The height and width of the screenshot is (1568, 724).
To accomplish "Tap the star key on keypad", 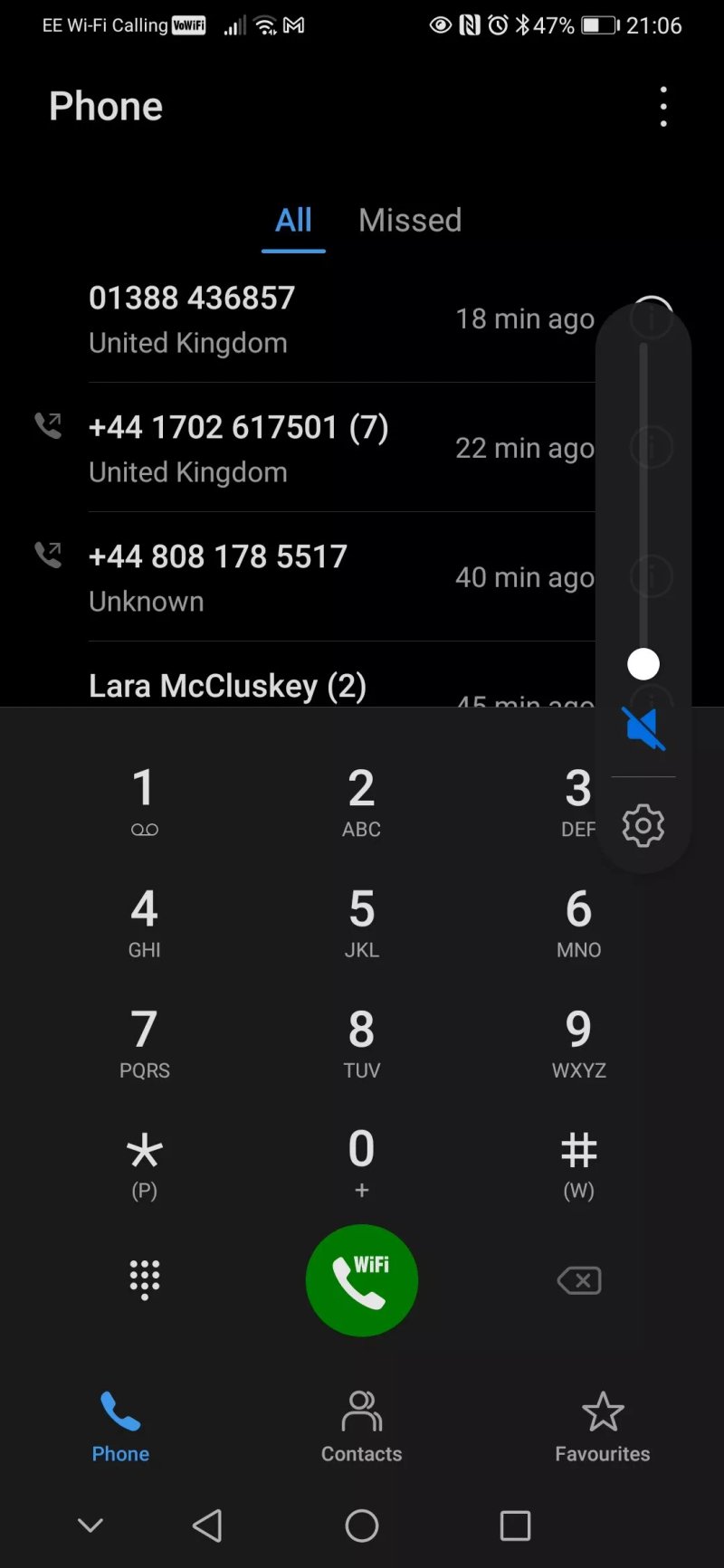I will [x=144, y=1162].
